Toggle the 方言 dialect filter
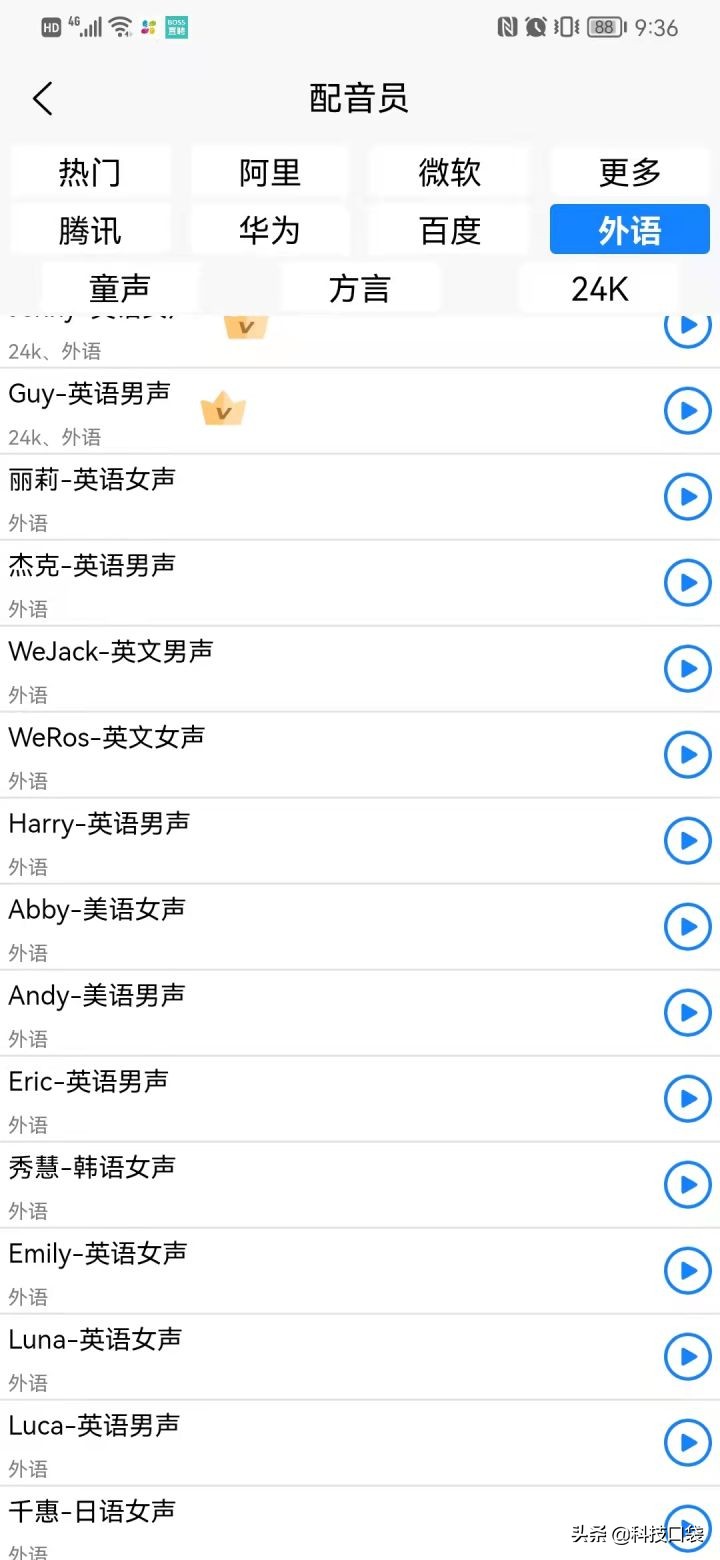720x1560 pixels. click(359, 289)
